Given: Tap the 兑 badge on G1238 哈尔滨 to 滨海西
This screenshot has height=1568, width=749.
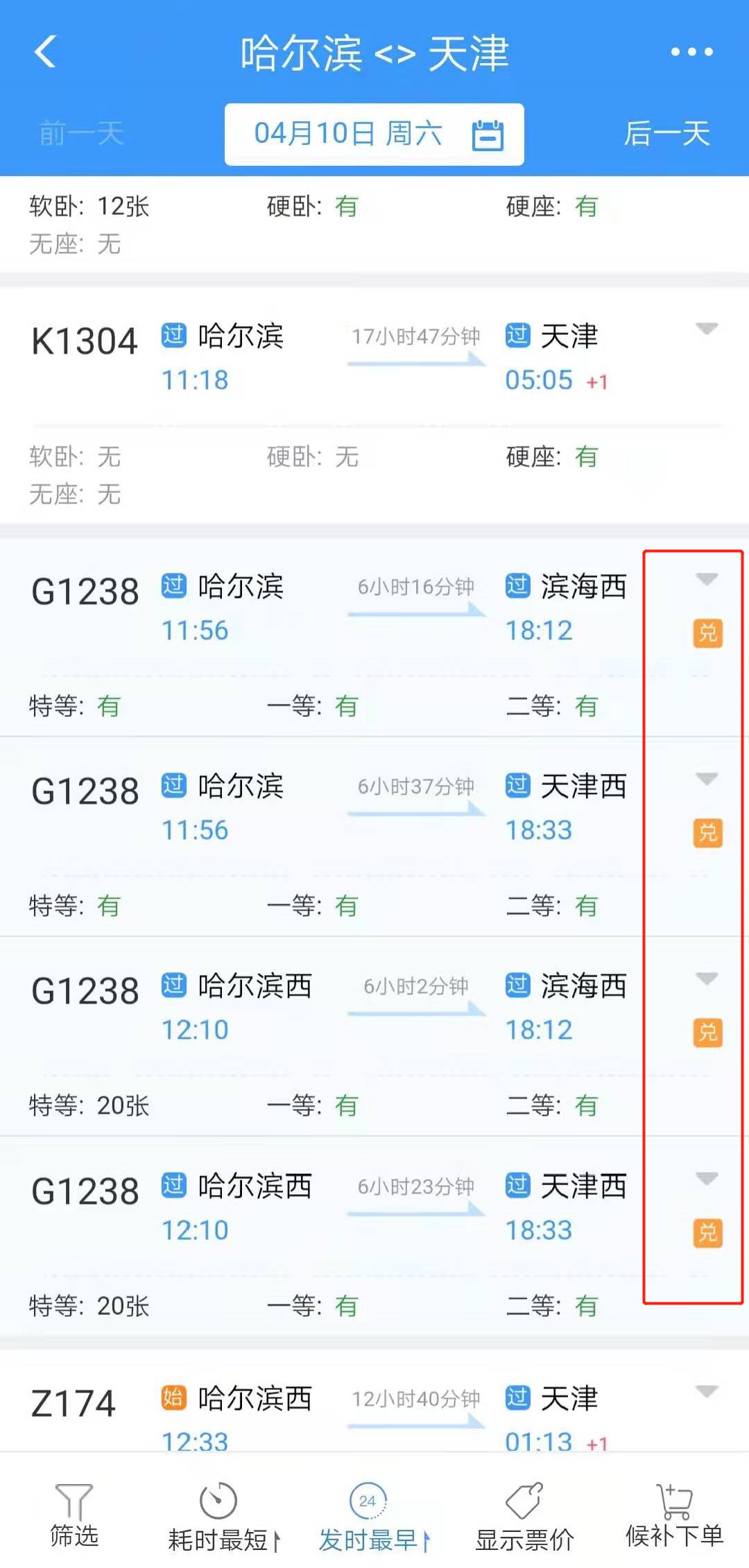Looking at the screenshot, I should (707, 633).
